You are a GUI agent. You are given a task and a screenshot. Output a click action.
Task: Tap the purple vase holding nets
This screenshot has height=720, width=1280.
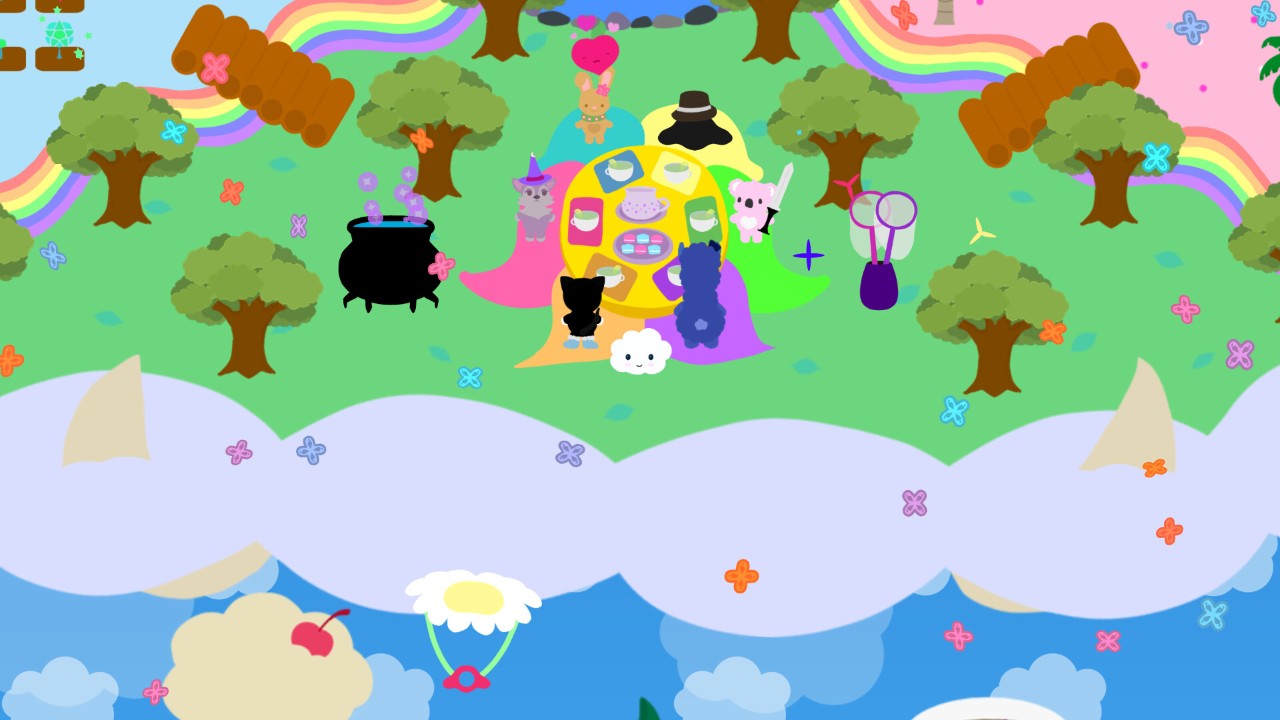click(x=878, y=284)
